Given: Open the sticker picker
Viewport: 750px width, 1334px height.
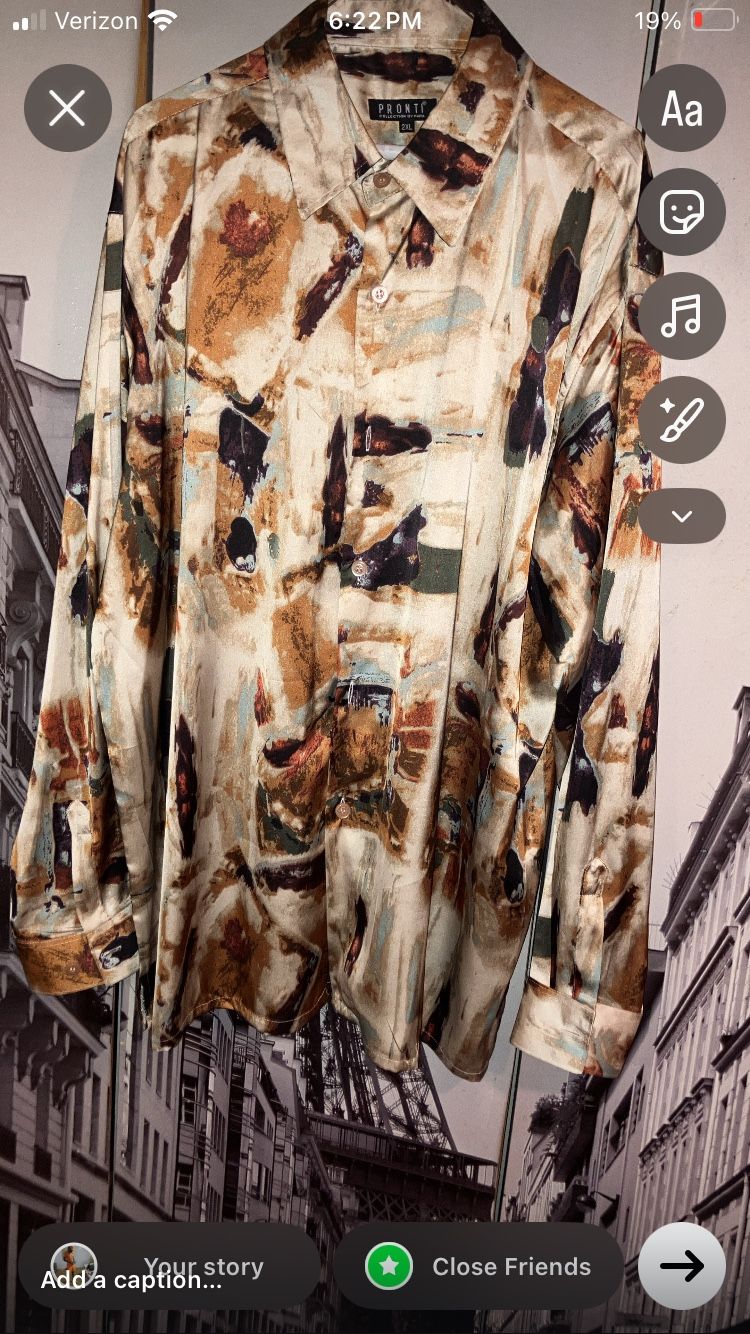Looking at the screenshot, I should coord(682,212).
